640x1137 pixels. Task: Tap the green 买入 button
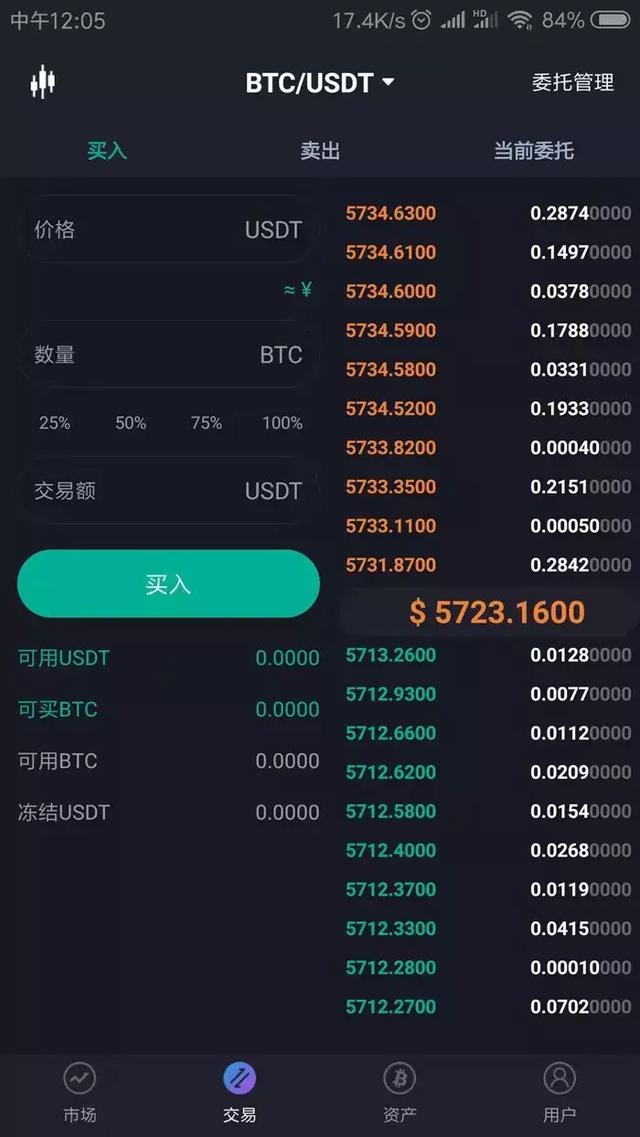tap(168, 584)
